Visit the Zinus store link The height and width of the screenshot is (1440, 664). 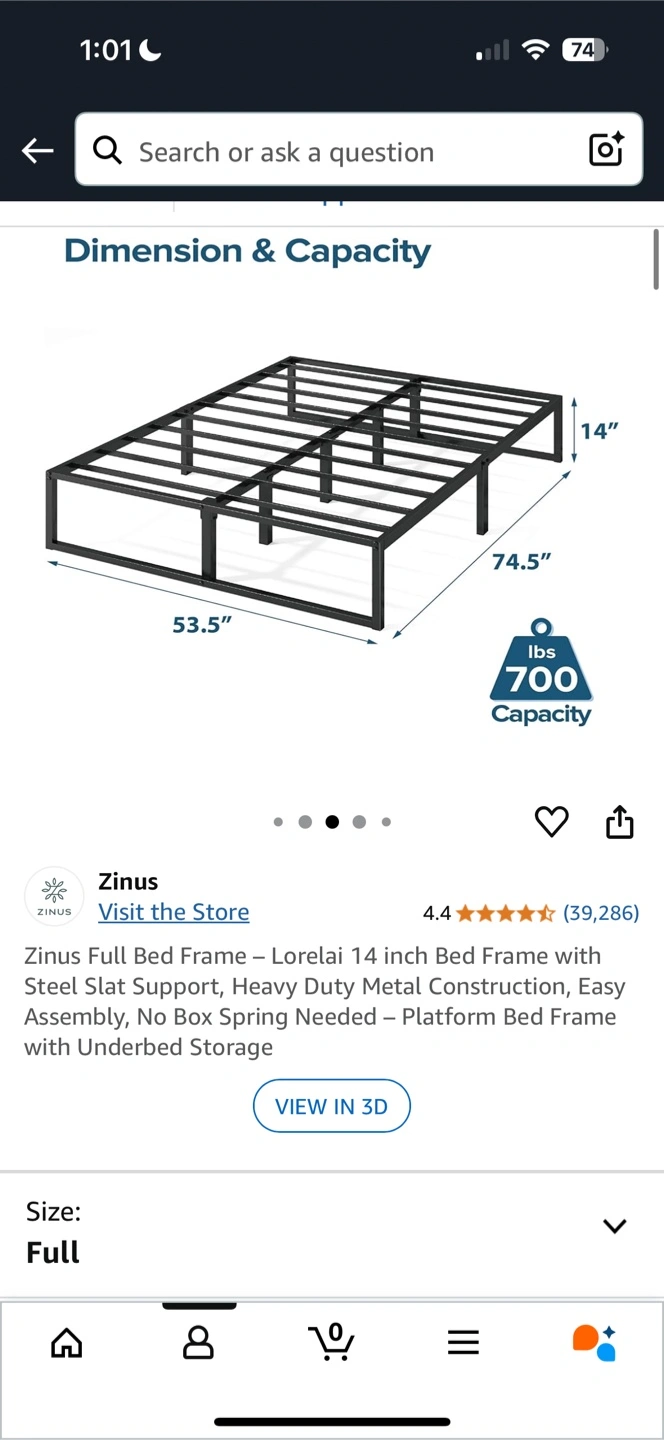[x=173, y=912]
